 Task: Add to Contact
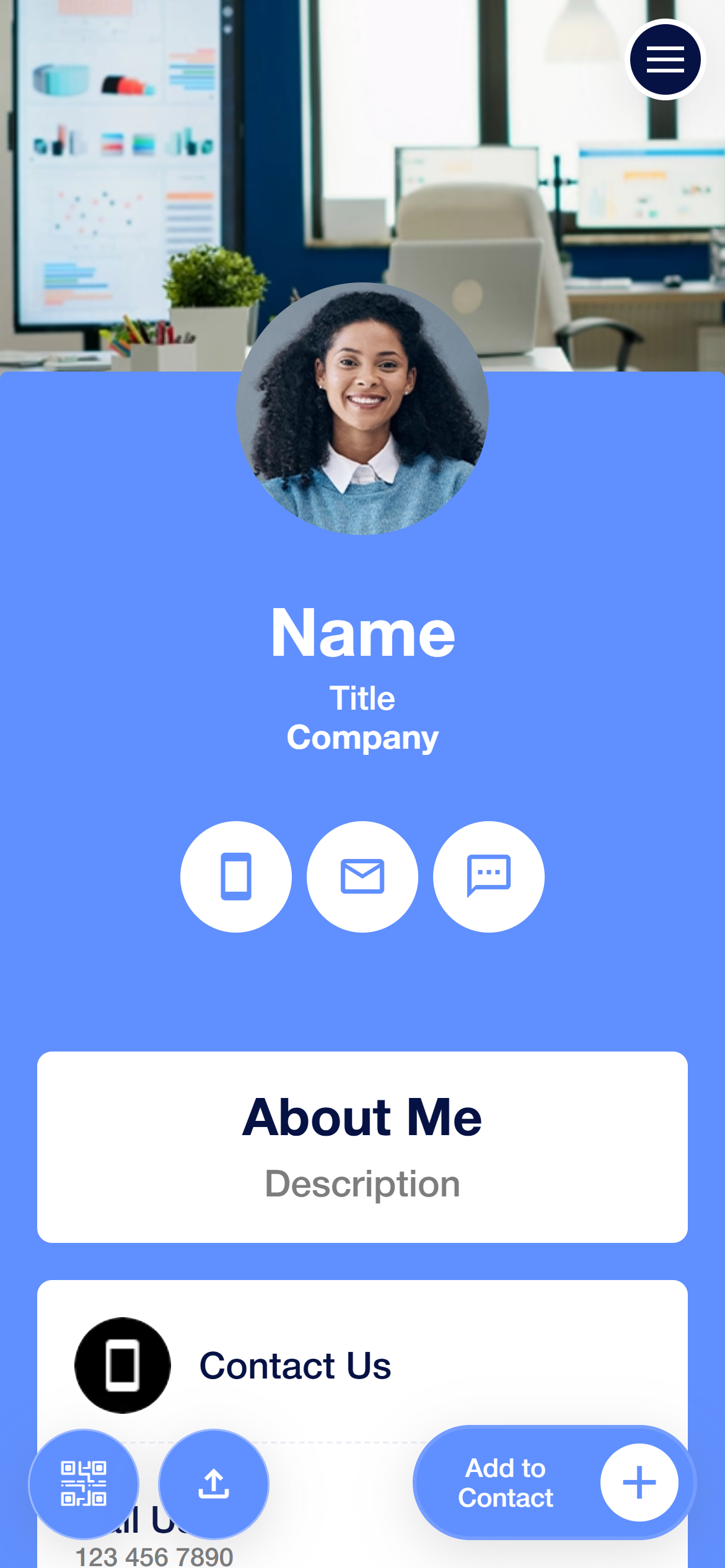click(553, 1483)
